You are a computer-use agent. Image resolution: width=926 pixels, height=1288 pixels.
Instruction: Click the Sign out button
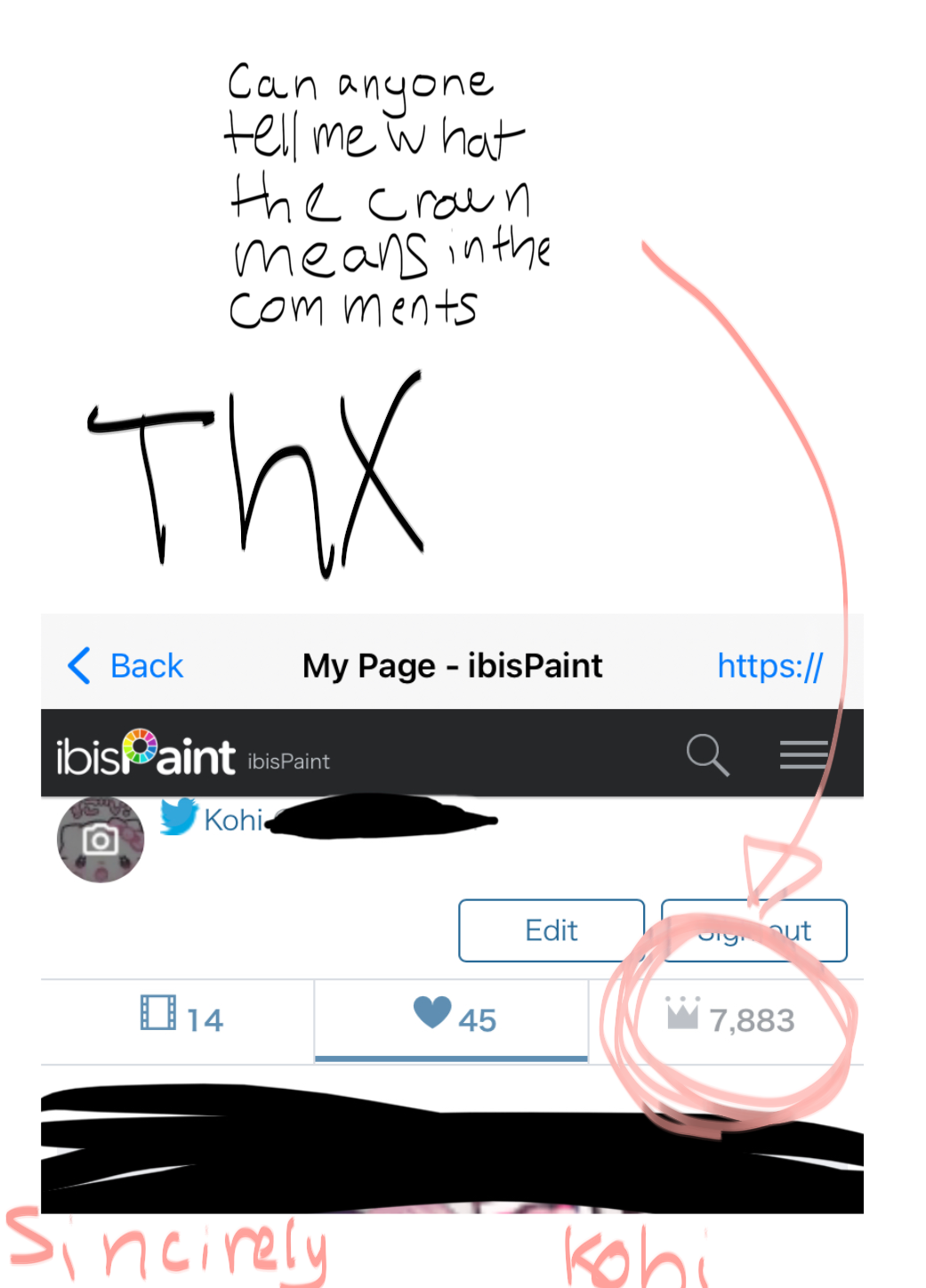click(x=754, y=930)
